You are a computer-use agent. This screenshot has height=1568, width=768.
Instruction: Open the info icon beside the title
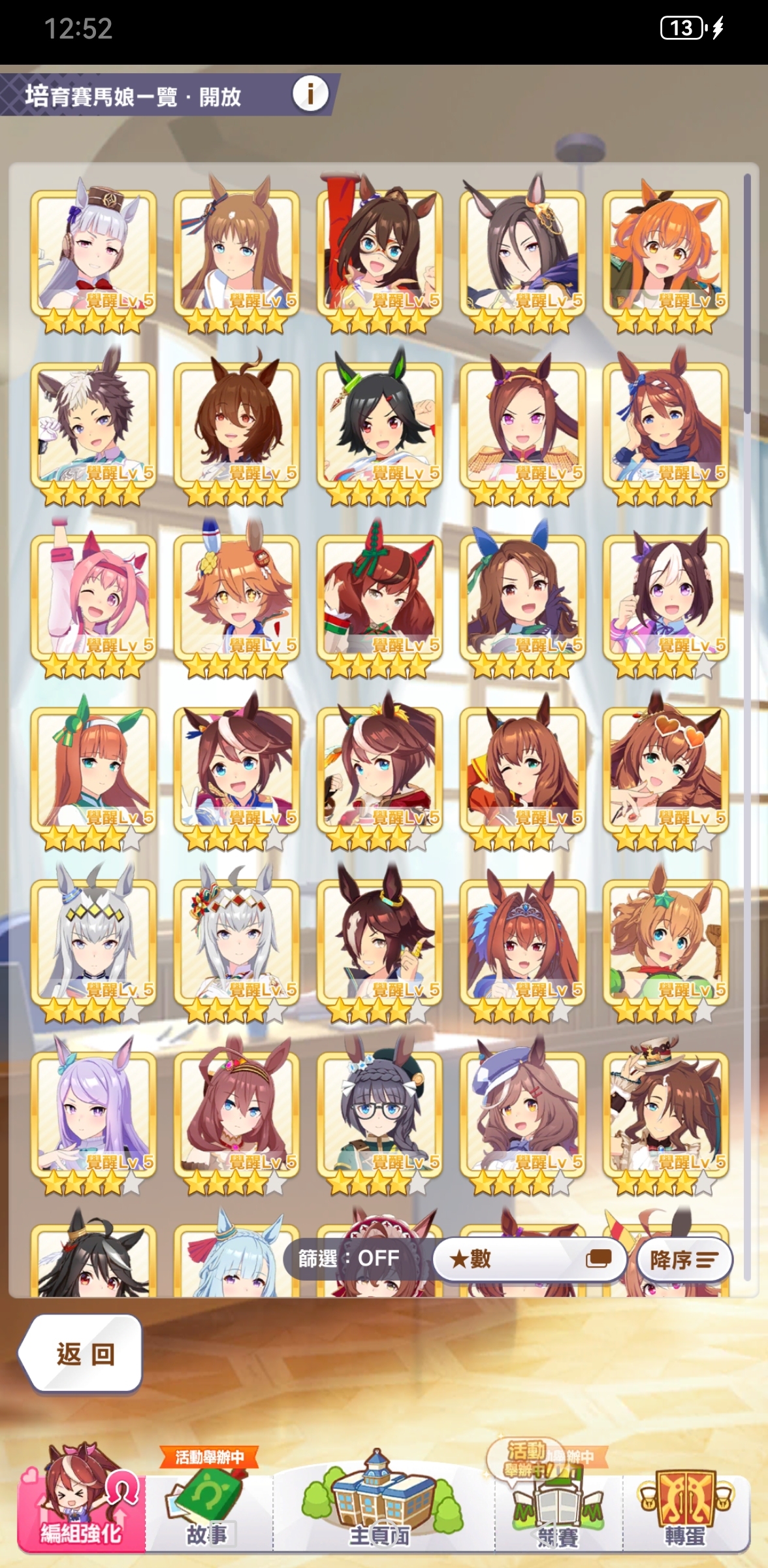(x=310, y=95)
